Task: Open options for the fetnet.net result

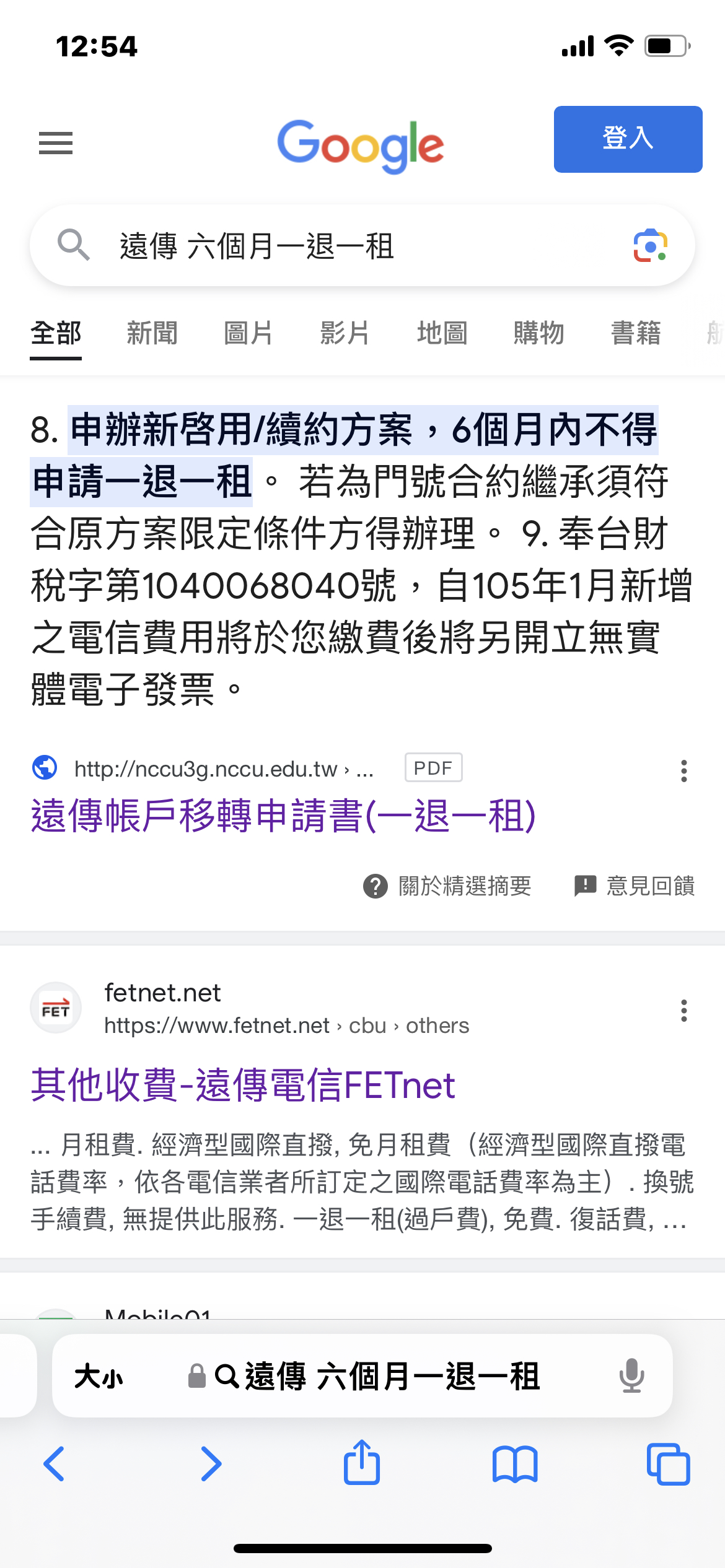Action: pos(684,1011)
